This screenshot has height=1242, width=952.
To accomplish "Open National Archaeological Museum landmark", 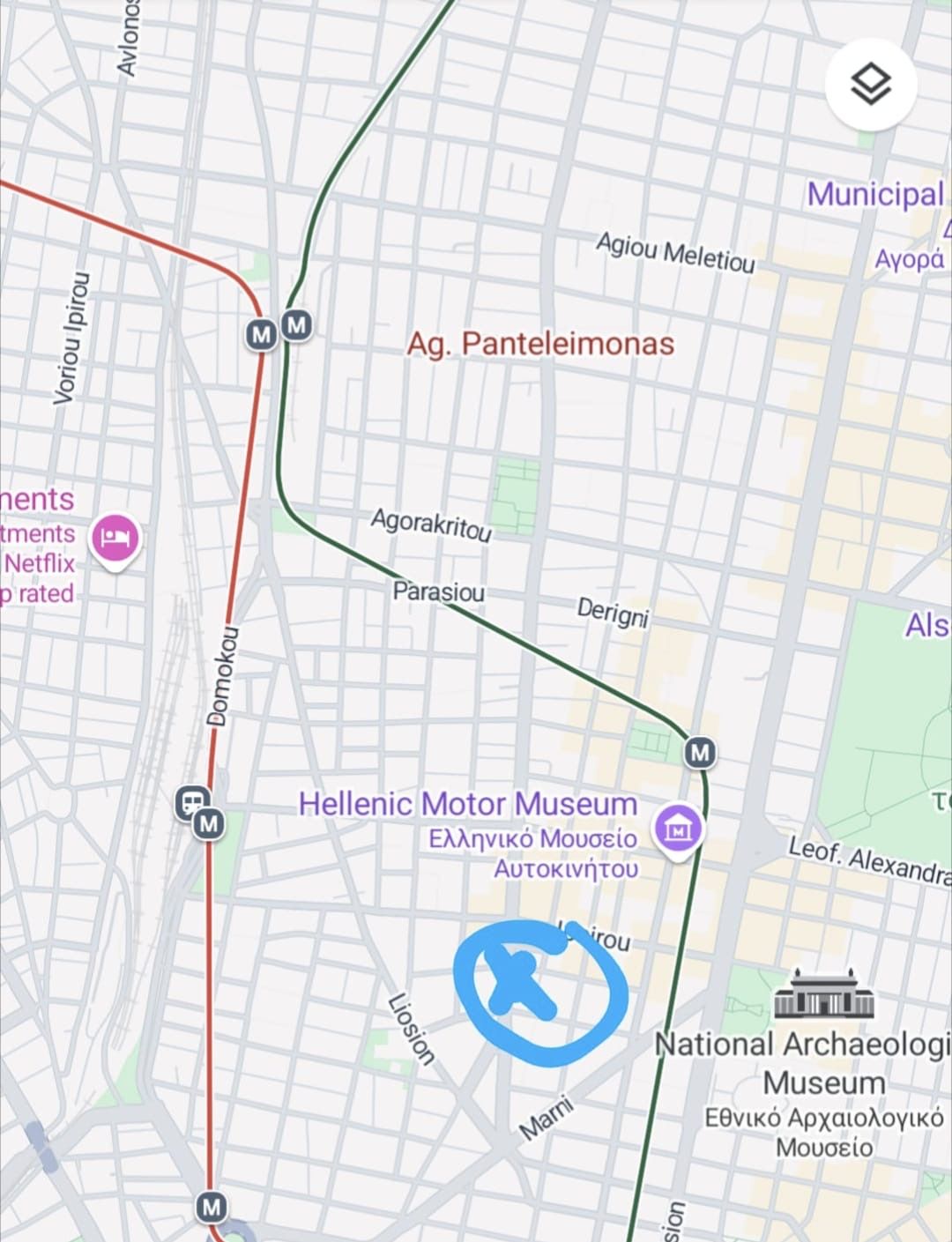I will pyautogui.click(x=824, y=993).
